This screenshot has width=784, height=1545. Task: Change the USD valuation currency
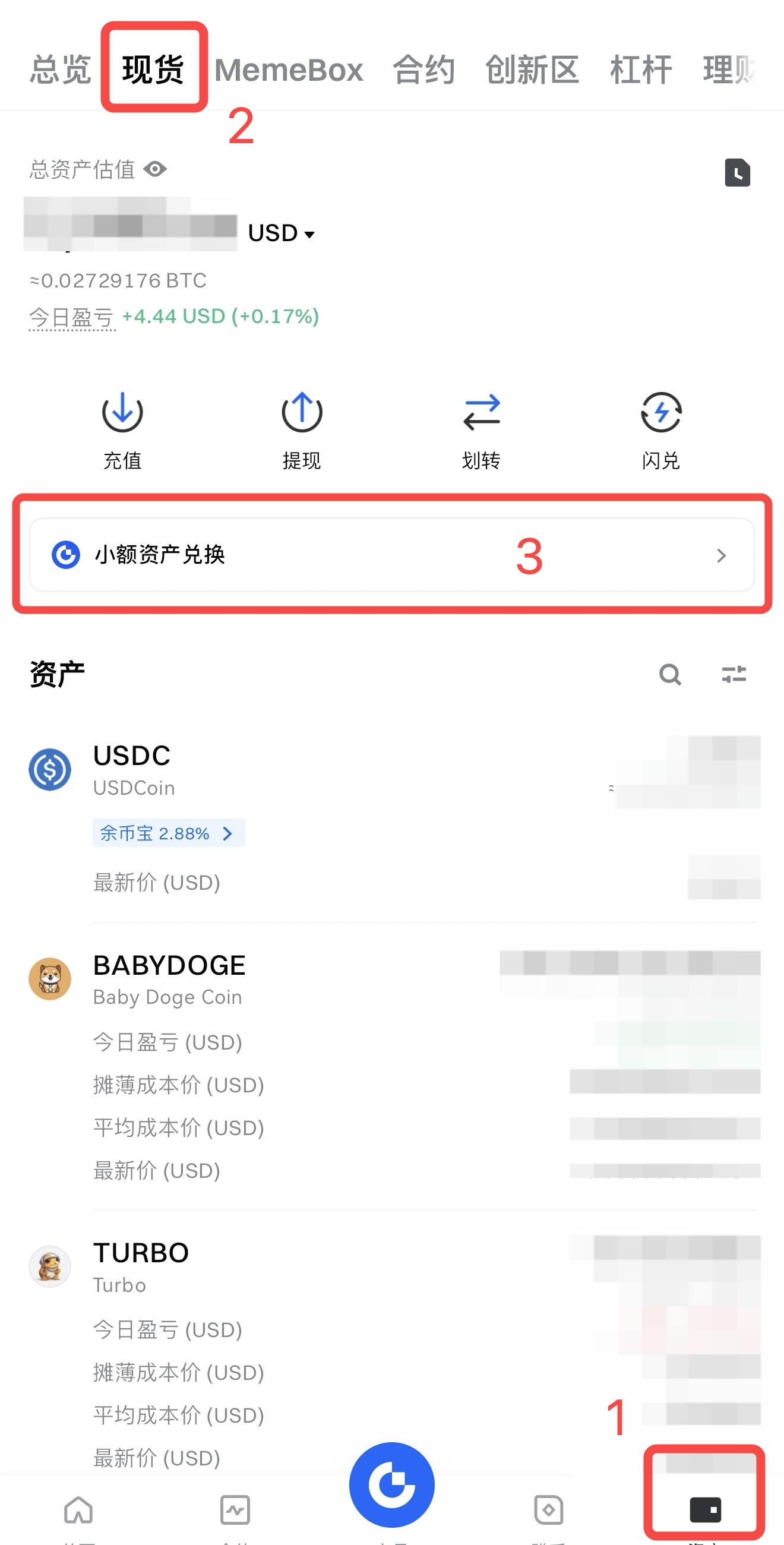(282, 233)
